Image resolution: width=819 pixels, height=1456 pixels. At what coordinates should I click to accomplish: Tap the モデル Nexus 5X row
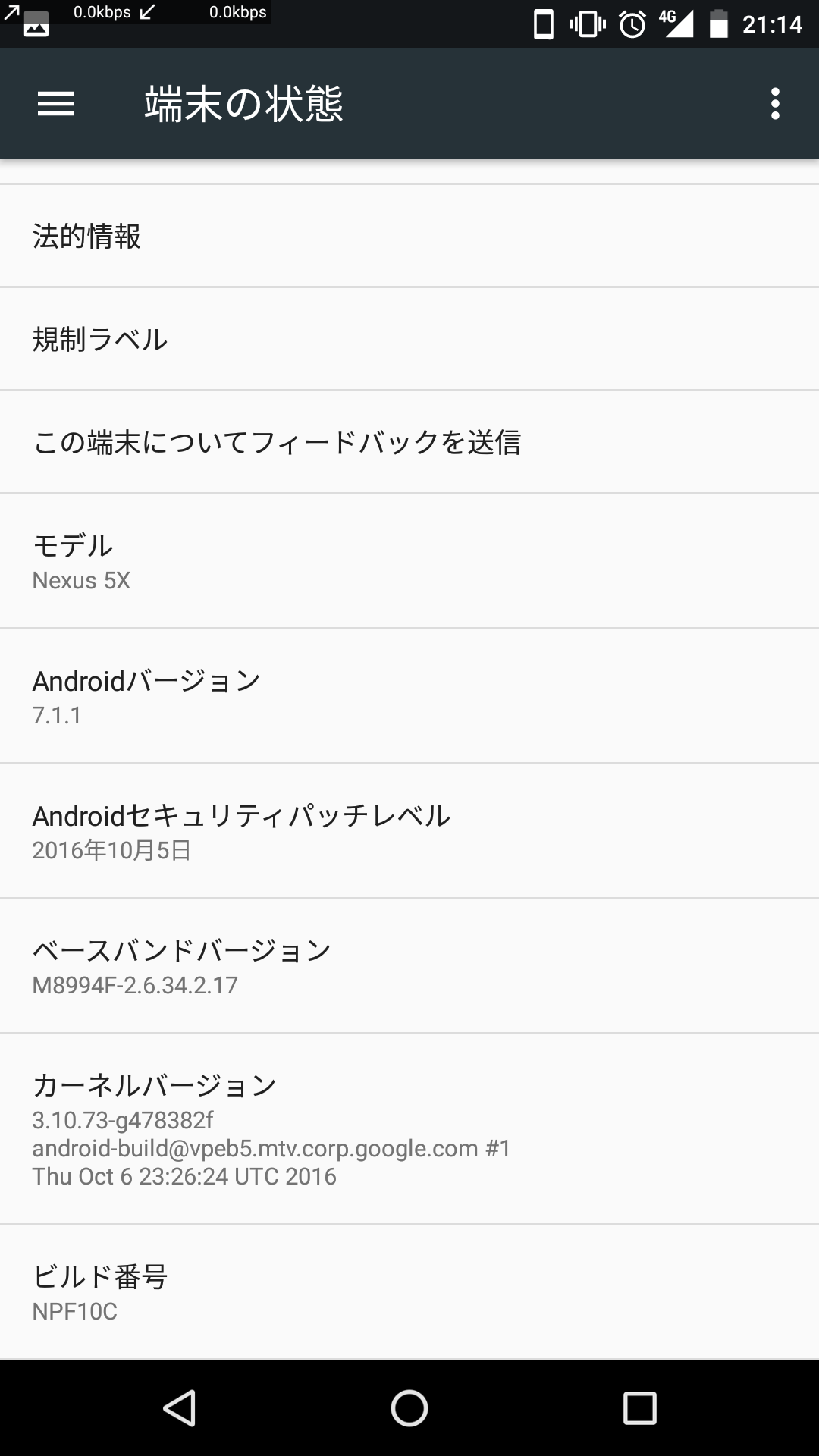[409, 561]
